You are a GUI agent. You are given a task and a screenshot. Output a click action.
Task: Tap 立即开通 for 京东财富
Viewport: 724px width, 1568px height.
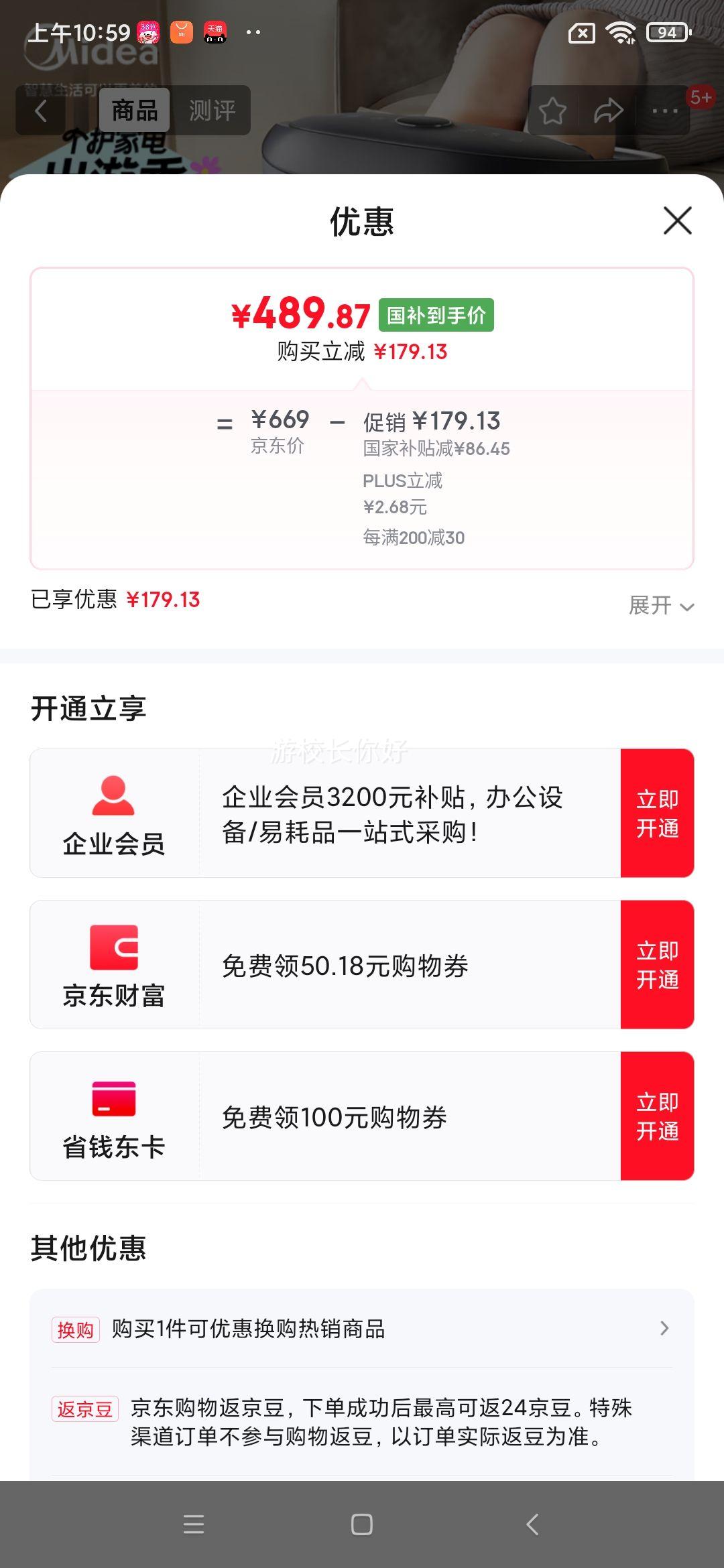coord(657,964)
